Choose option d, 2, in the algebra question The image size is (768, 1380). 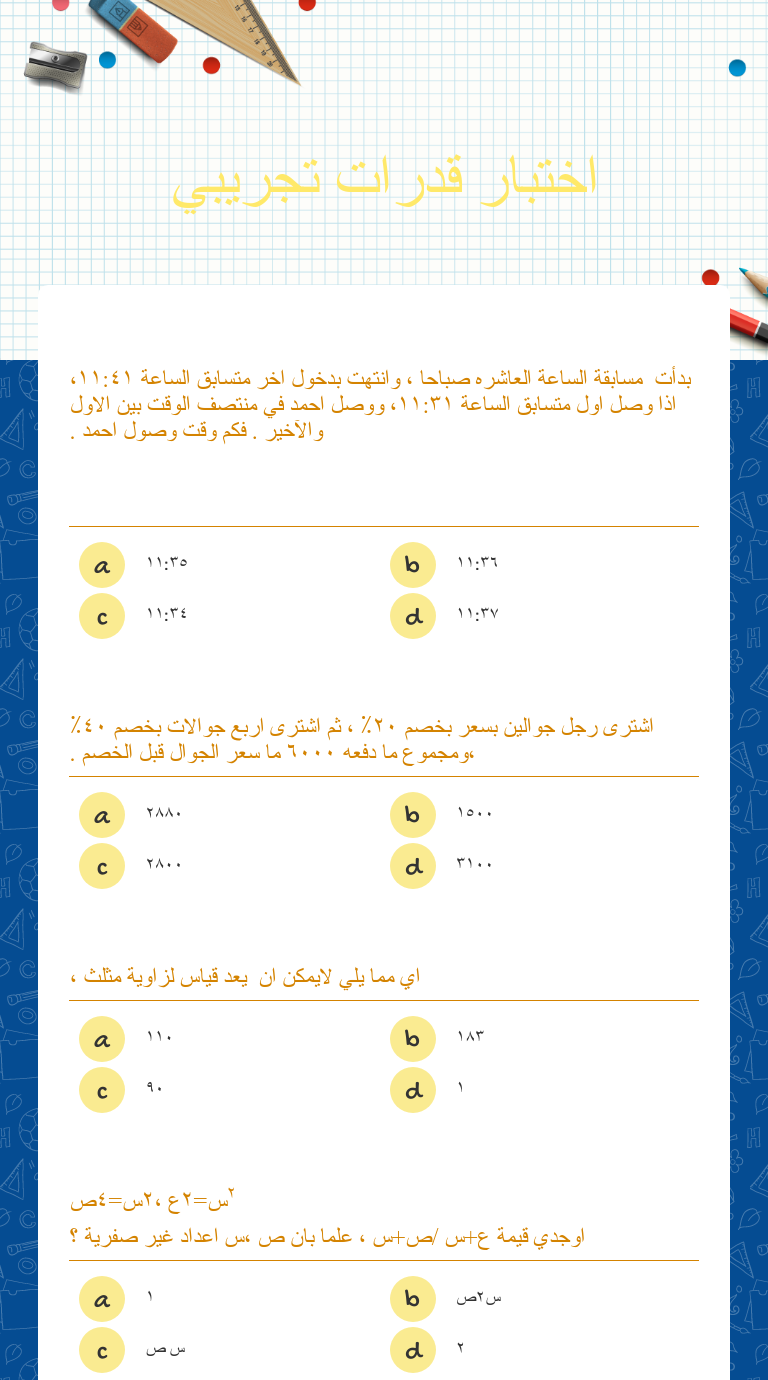coord(413,1350)
